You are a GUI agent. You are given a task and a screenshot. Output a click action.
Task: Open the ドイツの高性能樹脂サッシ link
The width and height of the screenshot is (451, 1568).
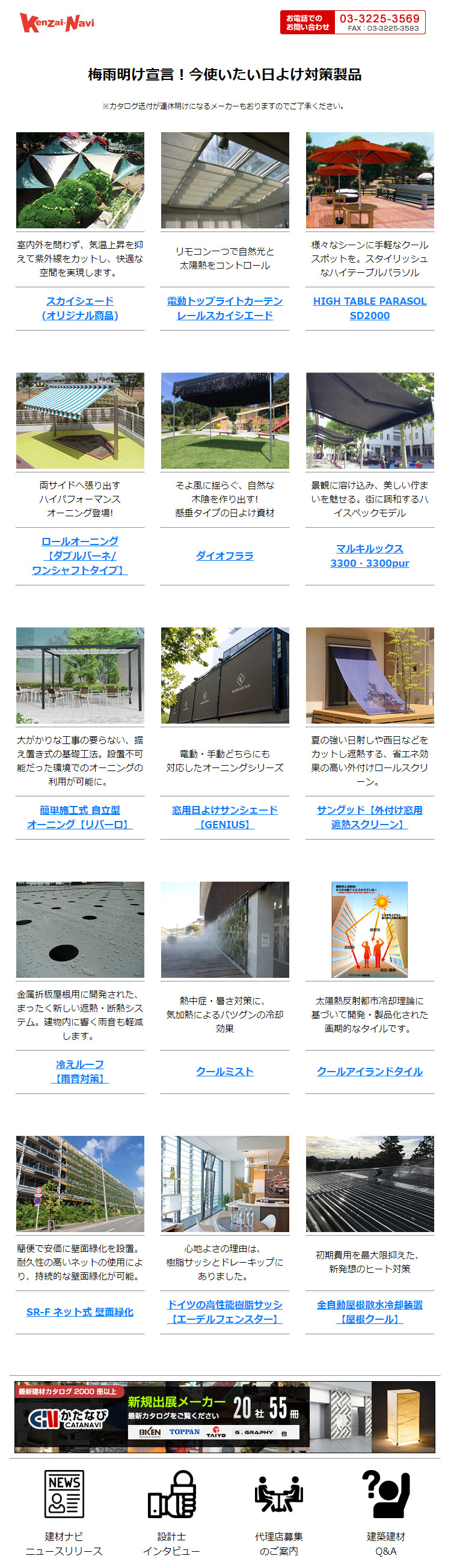(x=224, y=1311)
